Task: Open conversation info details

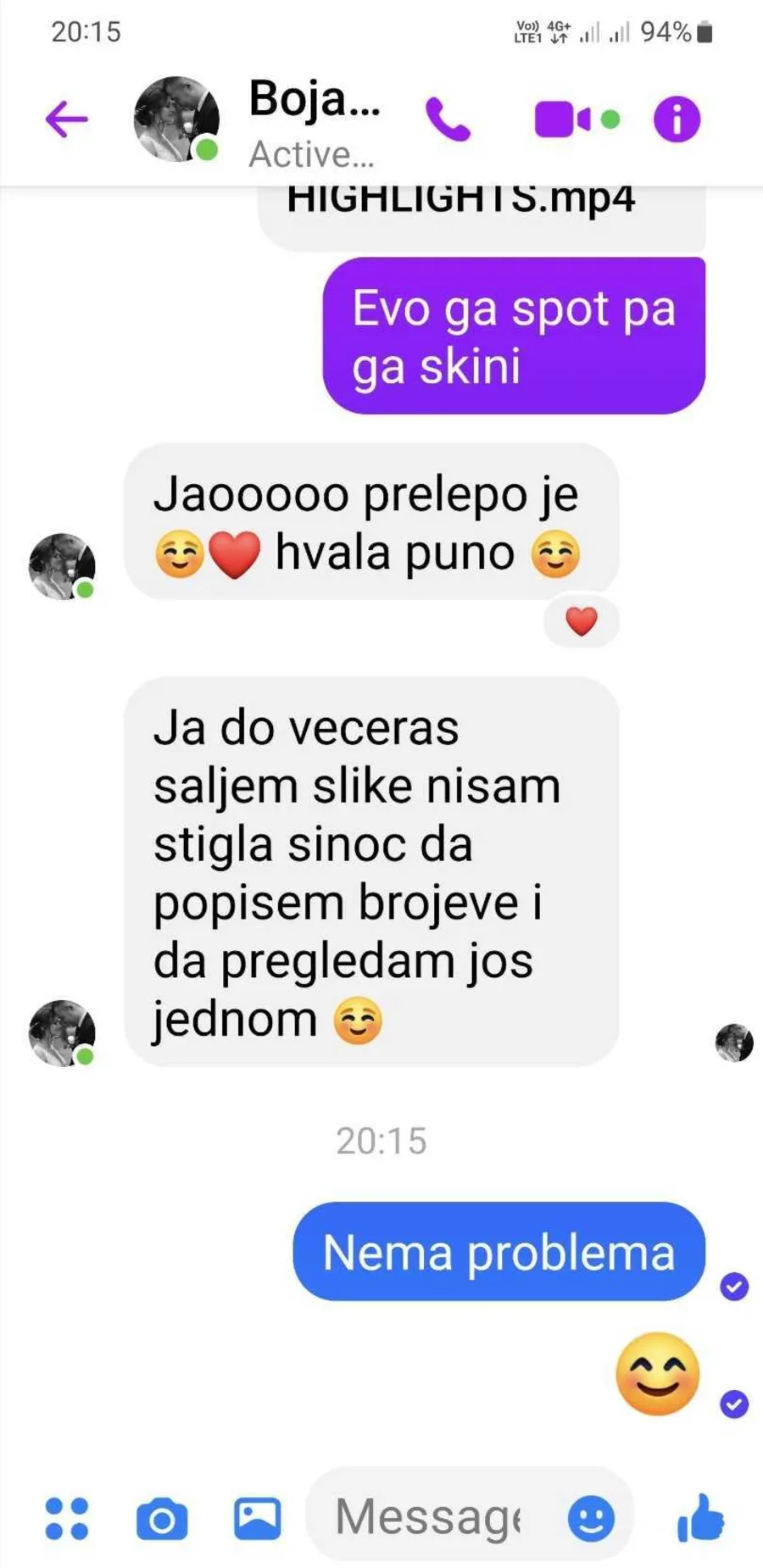Action: pyautogui.click(x=677, y=119)
